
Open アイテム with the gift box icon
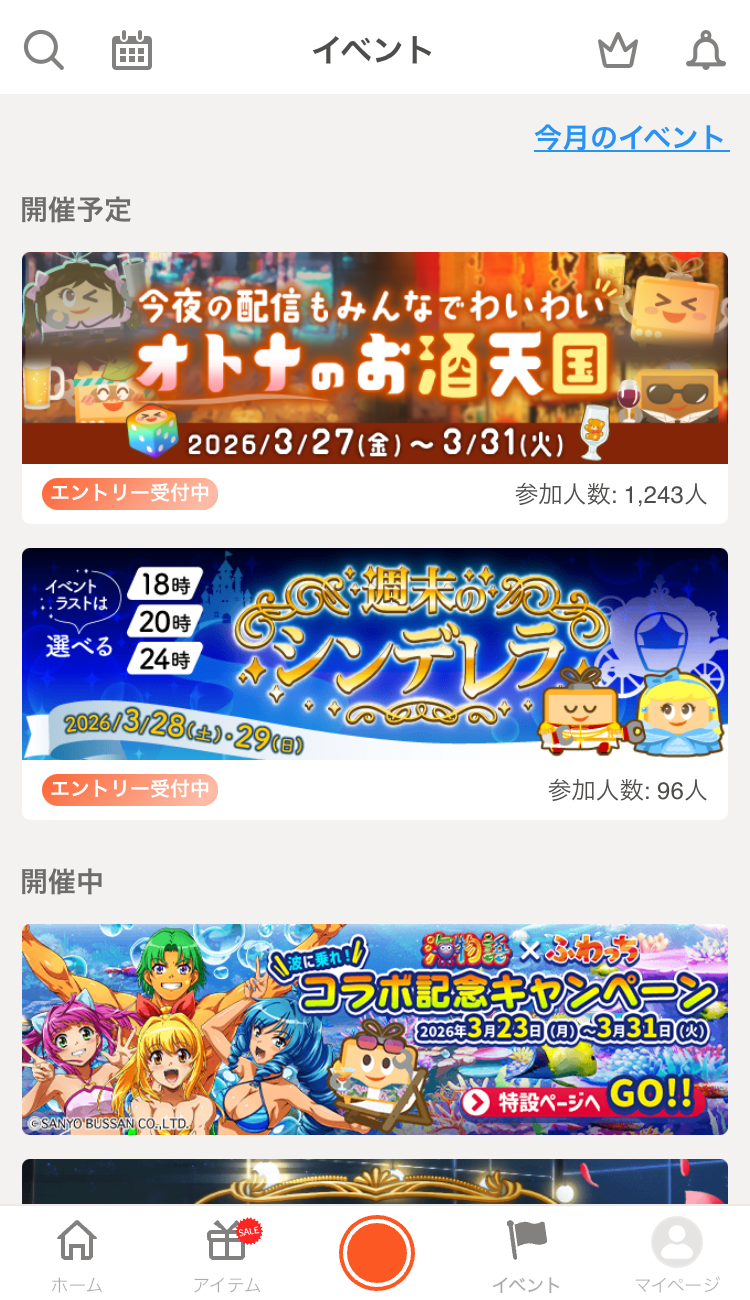point(225,1245)
